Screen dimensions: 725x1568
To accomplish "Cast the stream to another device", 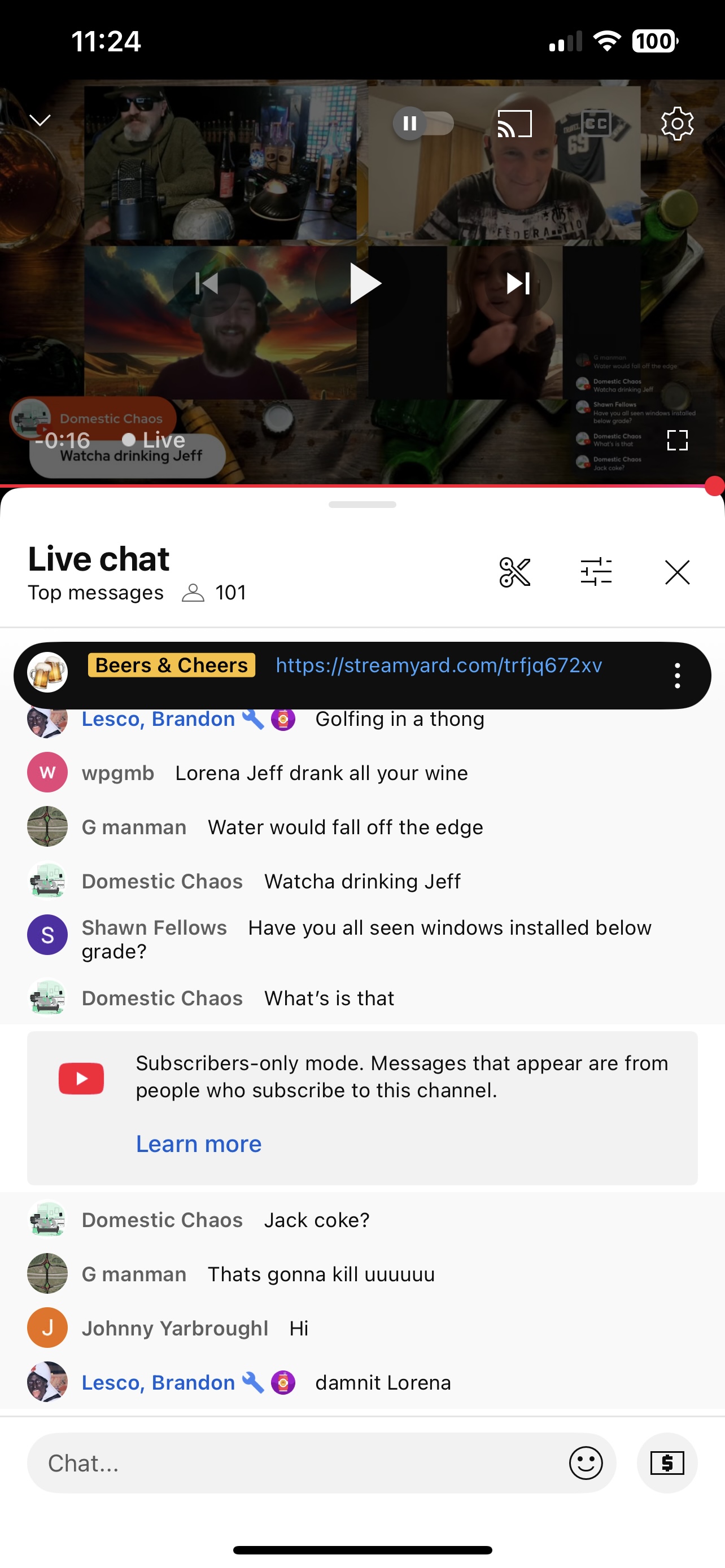I will (x=514, y=124).
